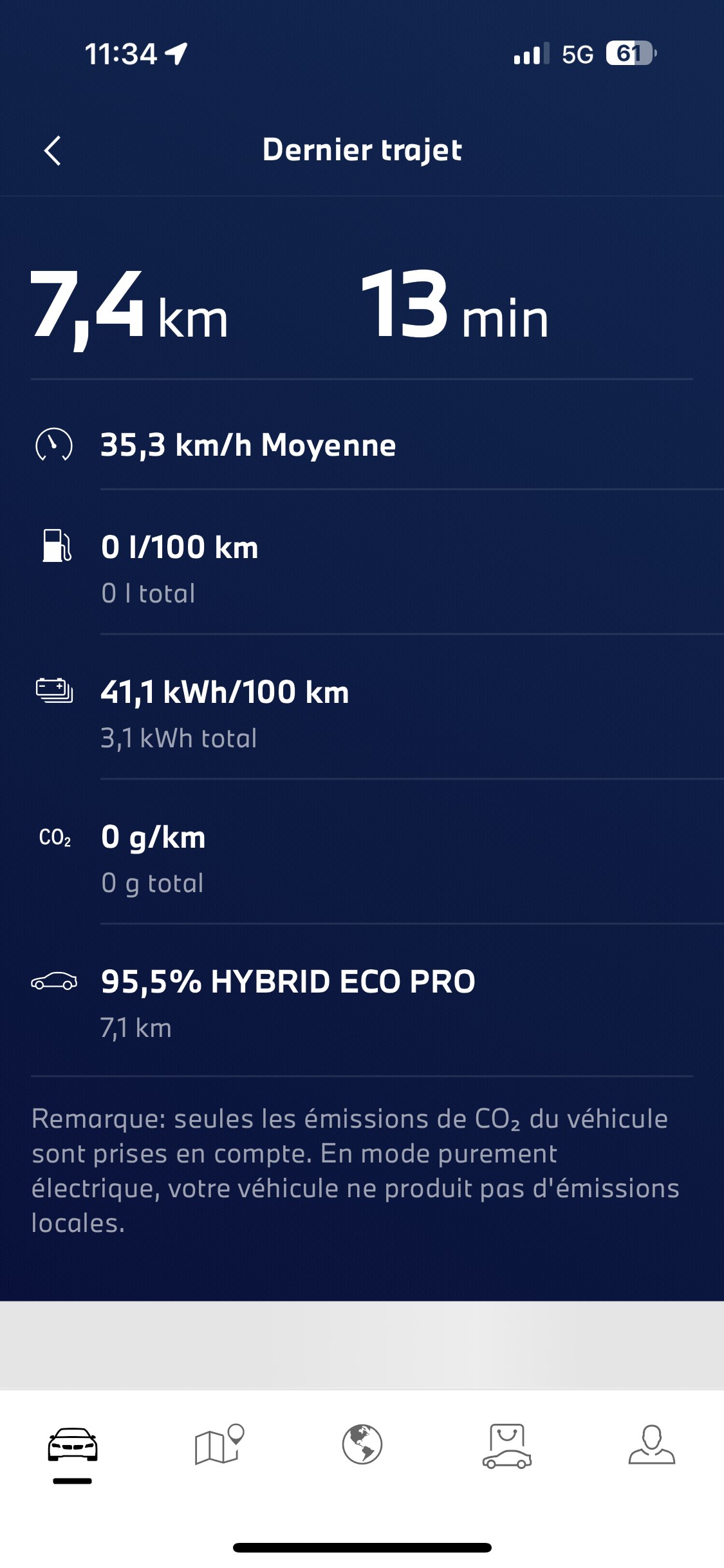Open the vehicle tab
Viewport: 724px width, 1568px height.
[x=73, y=1444]
